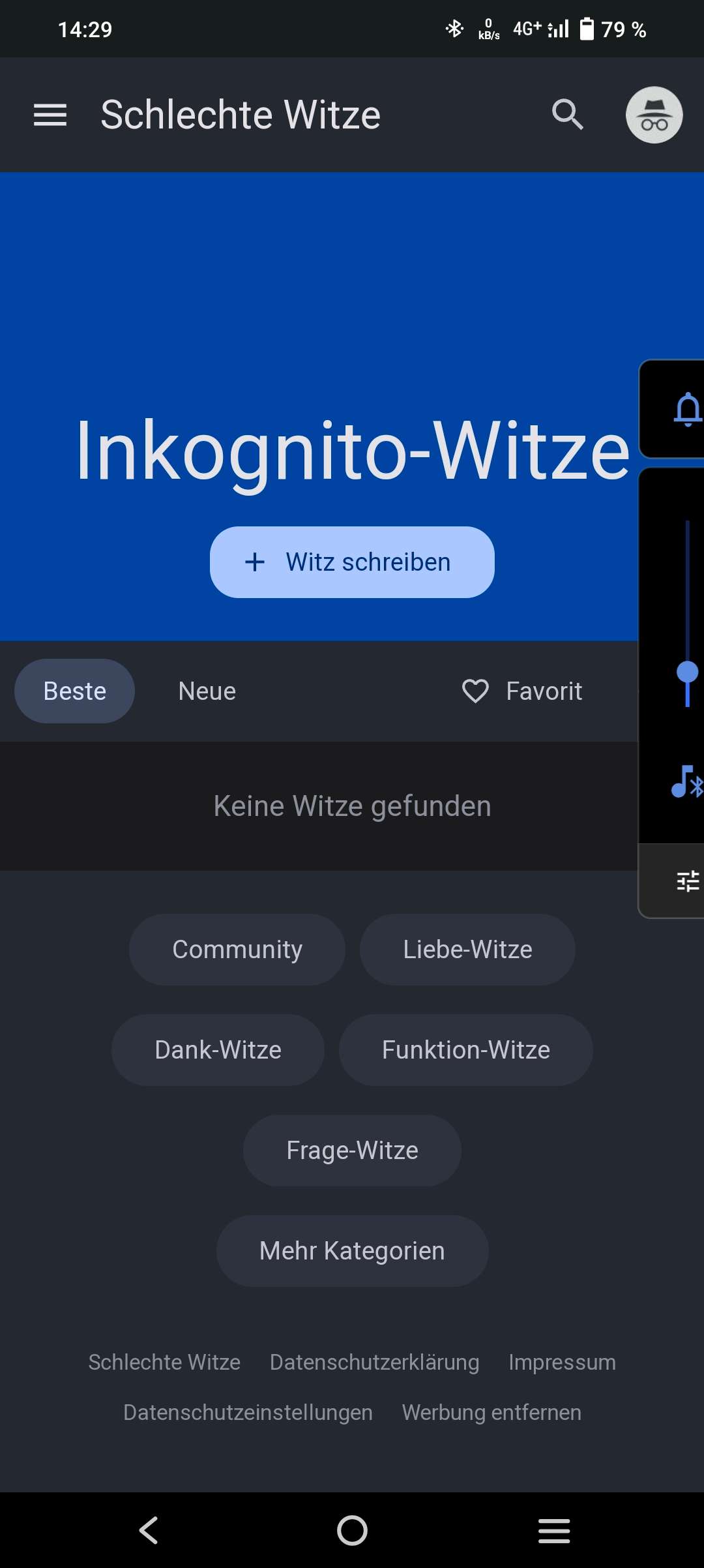
Task: Open the Impressum link
Action: click(x=562, y=1362)
